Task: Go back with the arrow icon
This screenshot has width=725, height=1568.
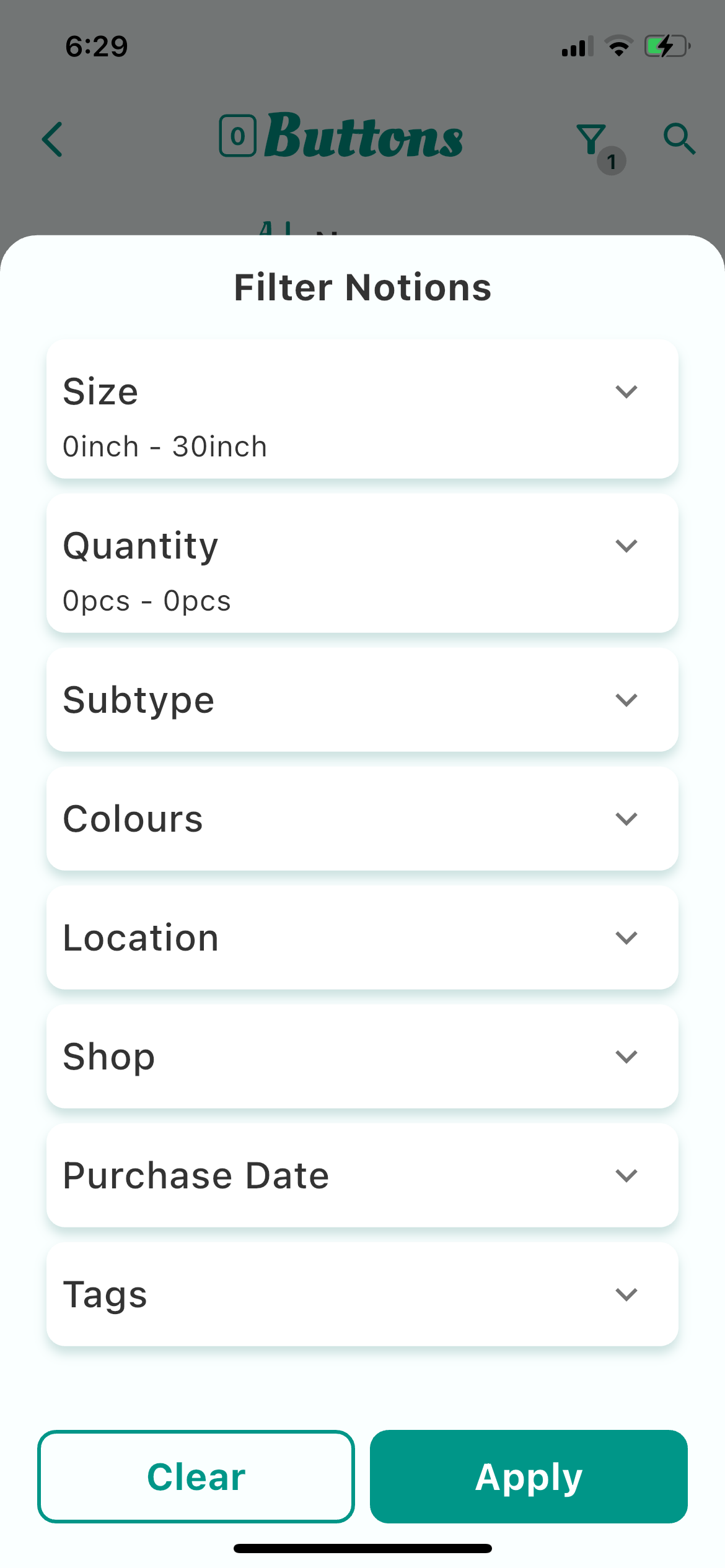Action: coord(53,139)
